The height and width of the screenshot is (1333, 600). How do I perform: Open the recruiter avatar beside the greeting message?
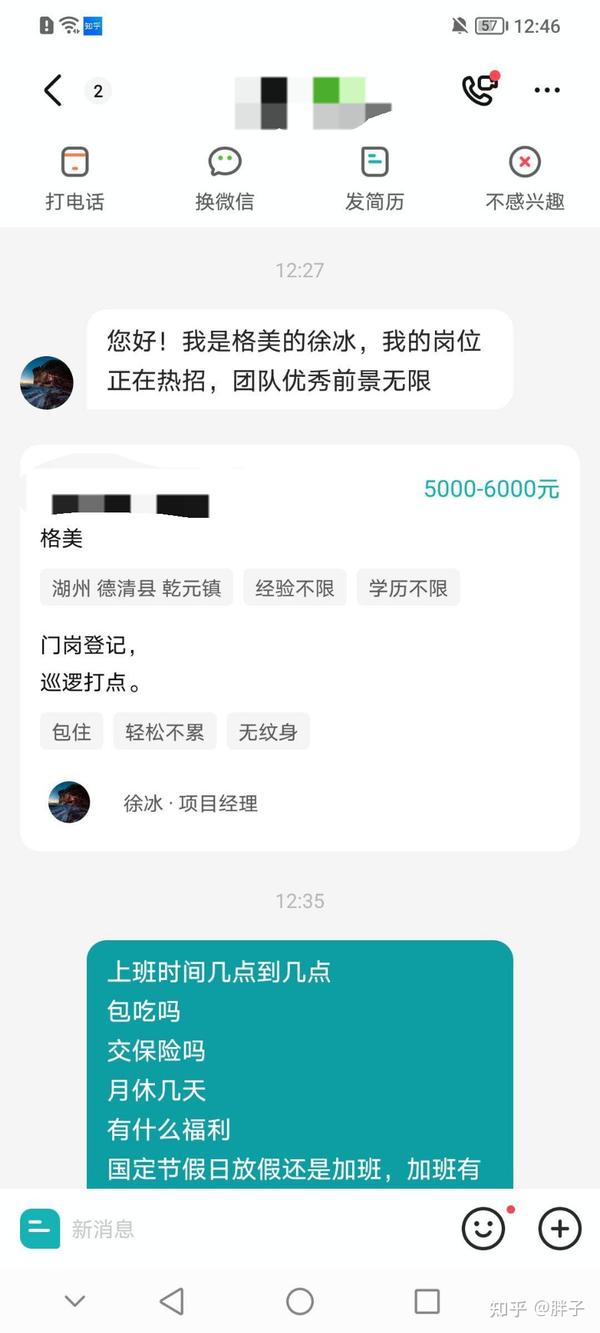click(47, 383)
